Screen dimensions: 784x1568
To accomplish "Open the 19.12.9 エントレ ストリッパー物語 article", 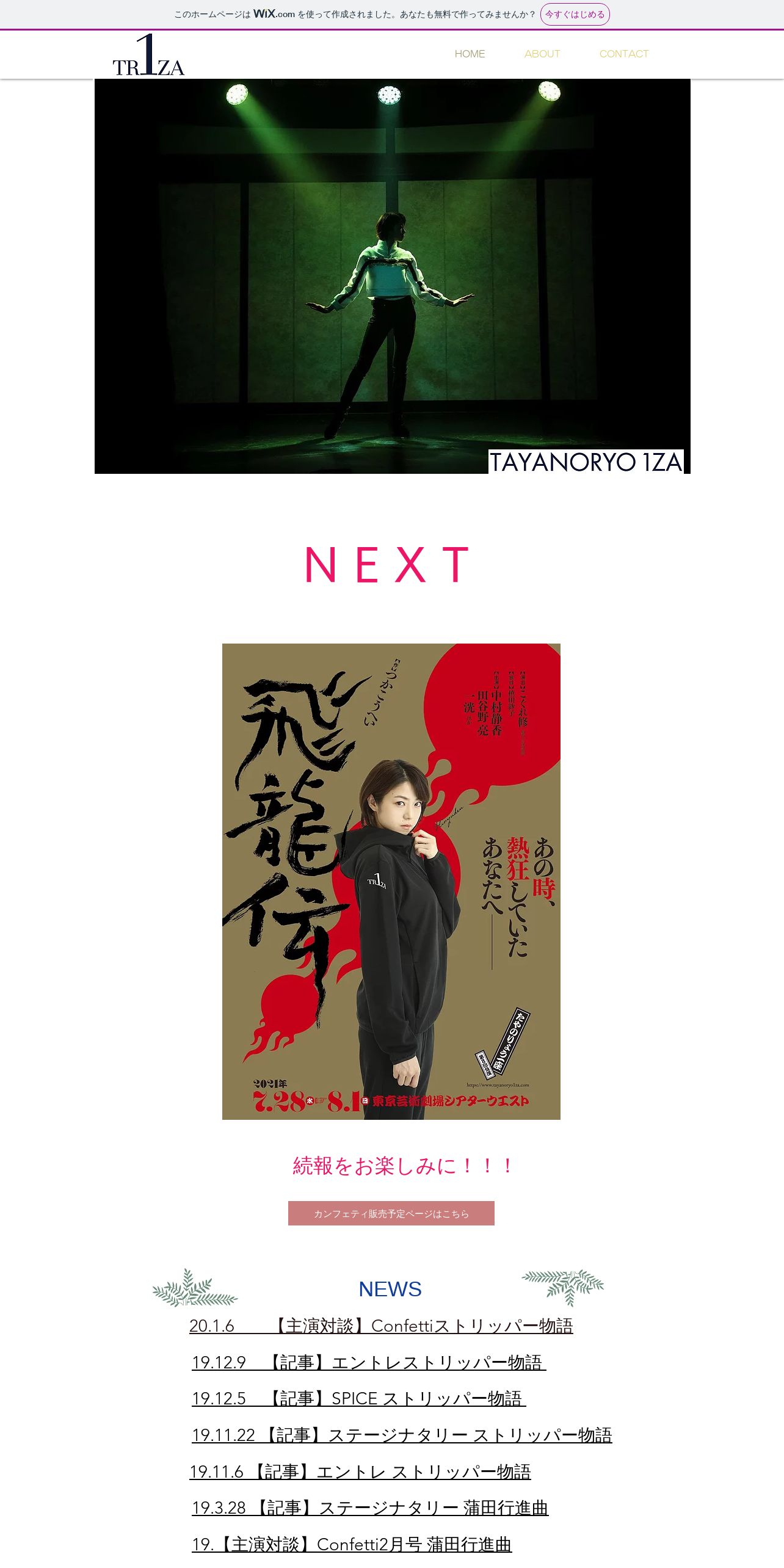I will coord(368,1362).
